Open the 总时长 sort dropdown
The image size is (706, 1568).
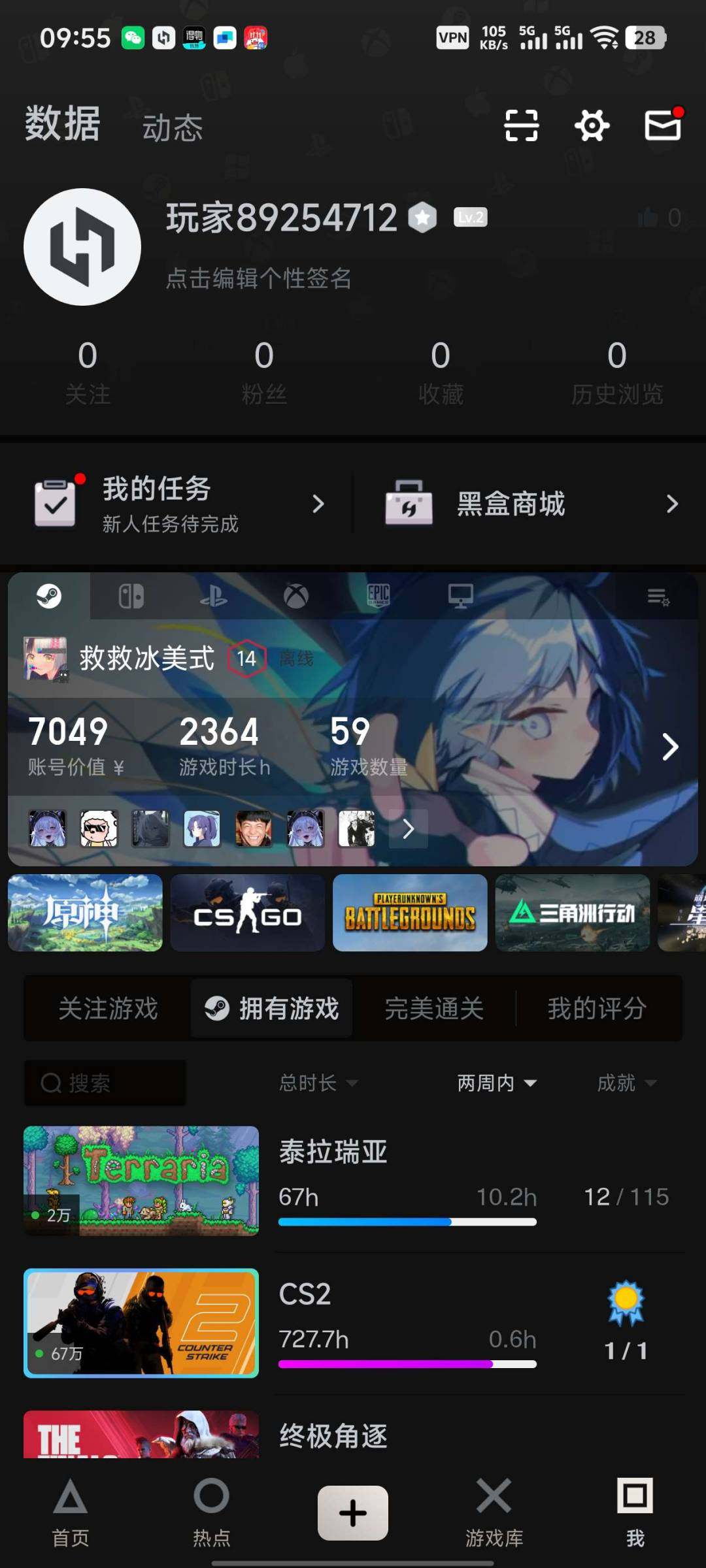[x=319, y=1083]
